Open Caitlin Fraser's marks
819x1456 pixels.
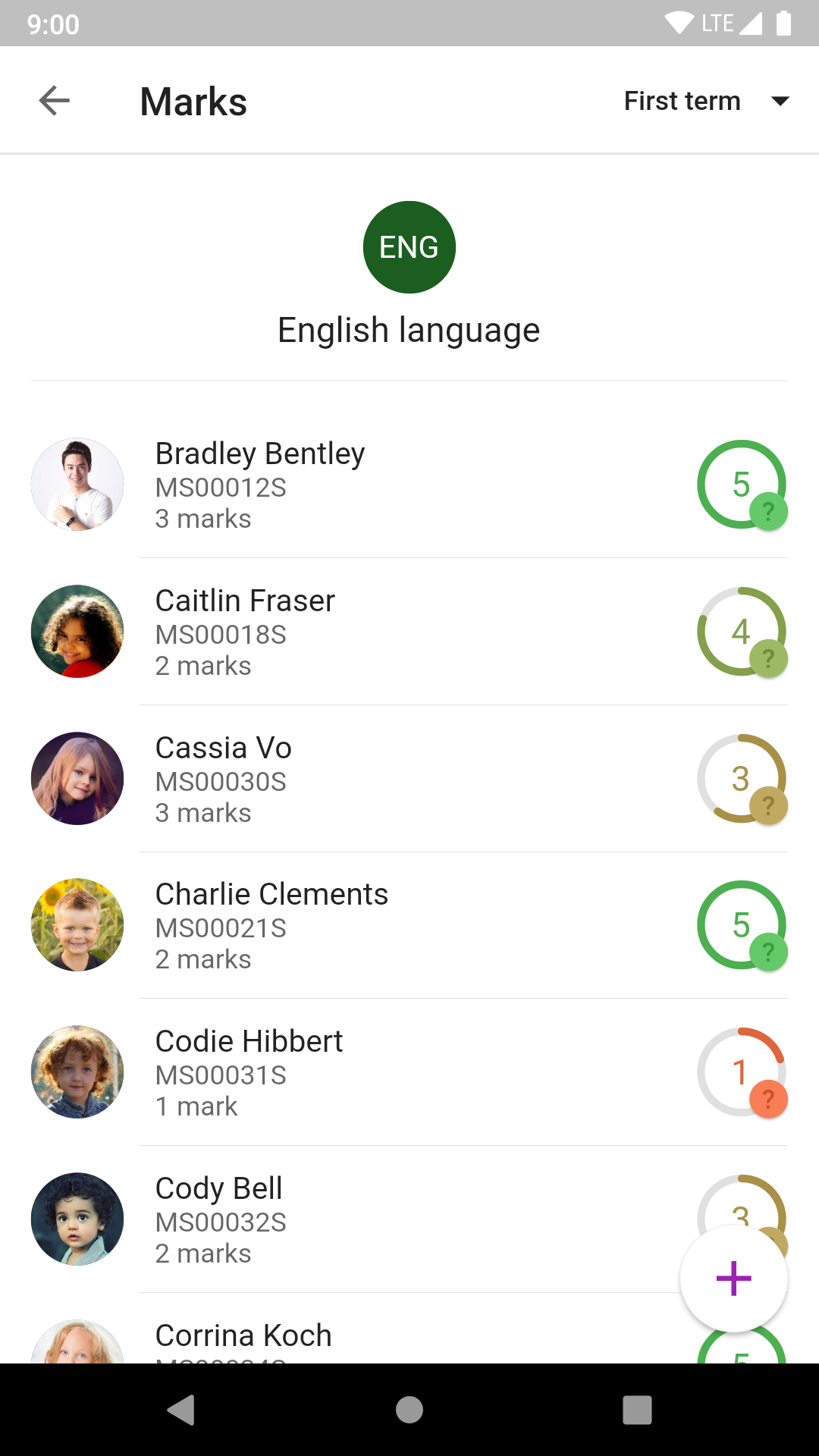point(379,632)
